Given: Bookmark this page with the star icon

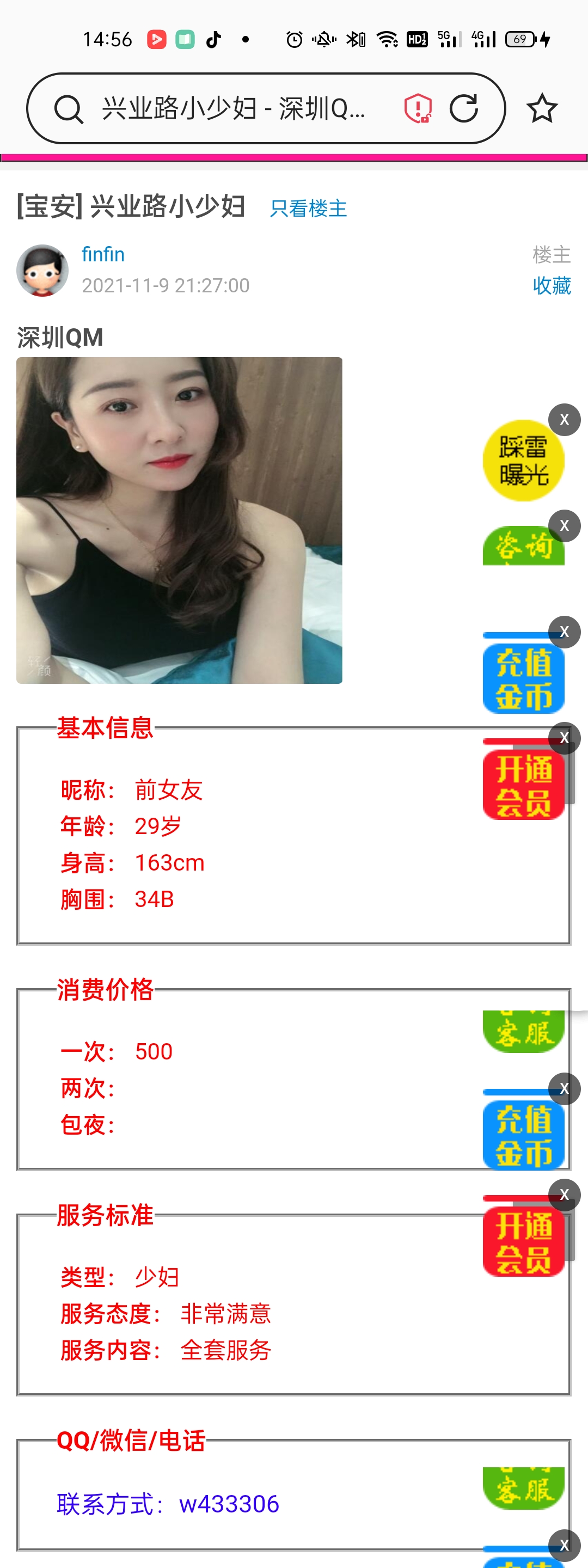Looking at the screenshot, I should (x=541, y=109).
